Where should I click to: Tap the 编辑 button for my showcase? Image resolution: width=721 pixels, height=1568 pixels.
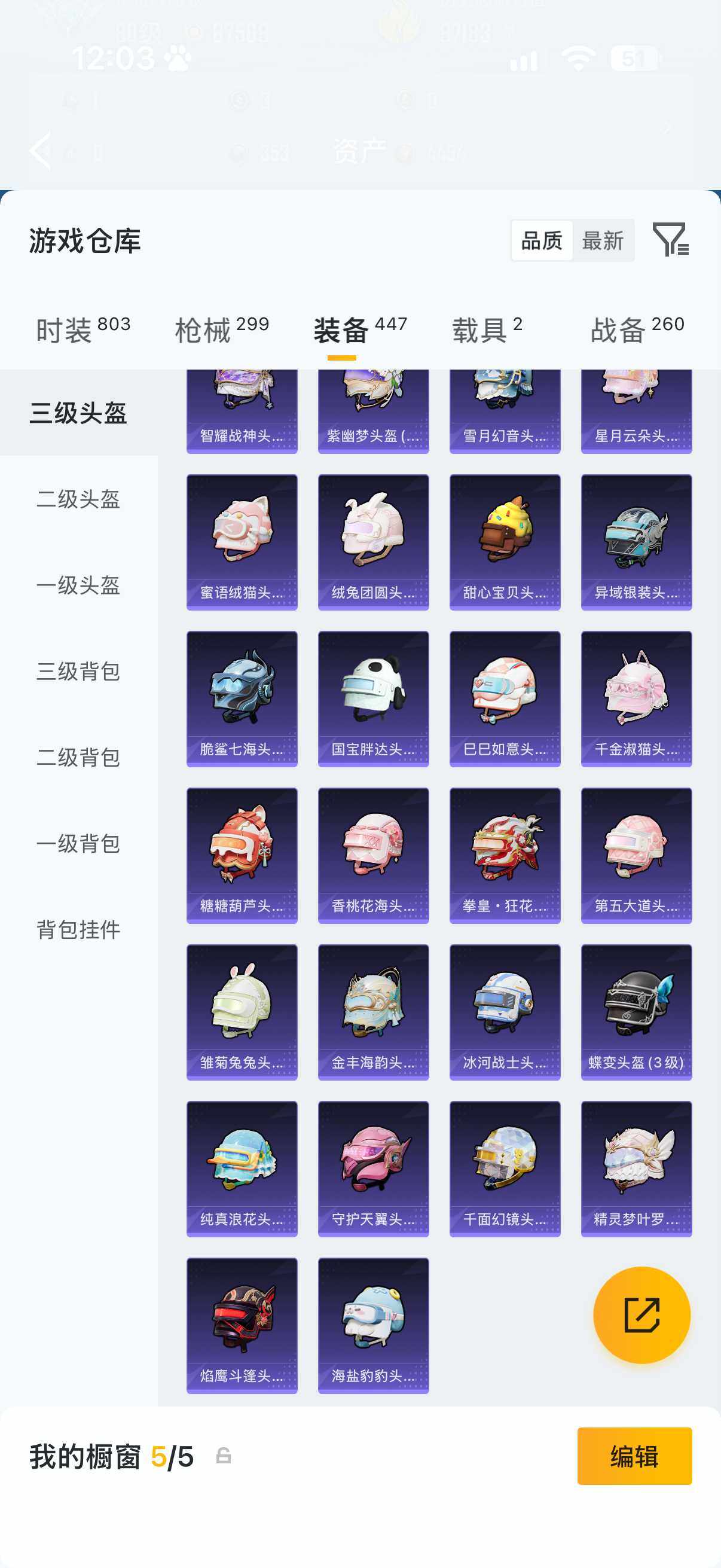point(634,1456)
